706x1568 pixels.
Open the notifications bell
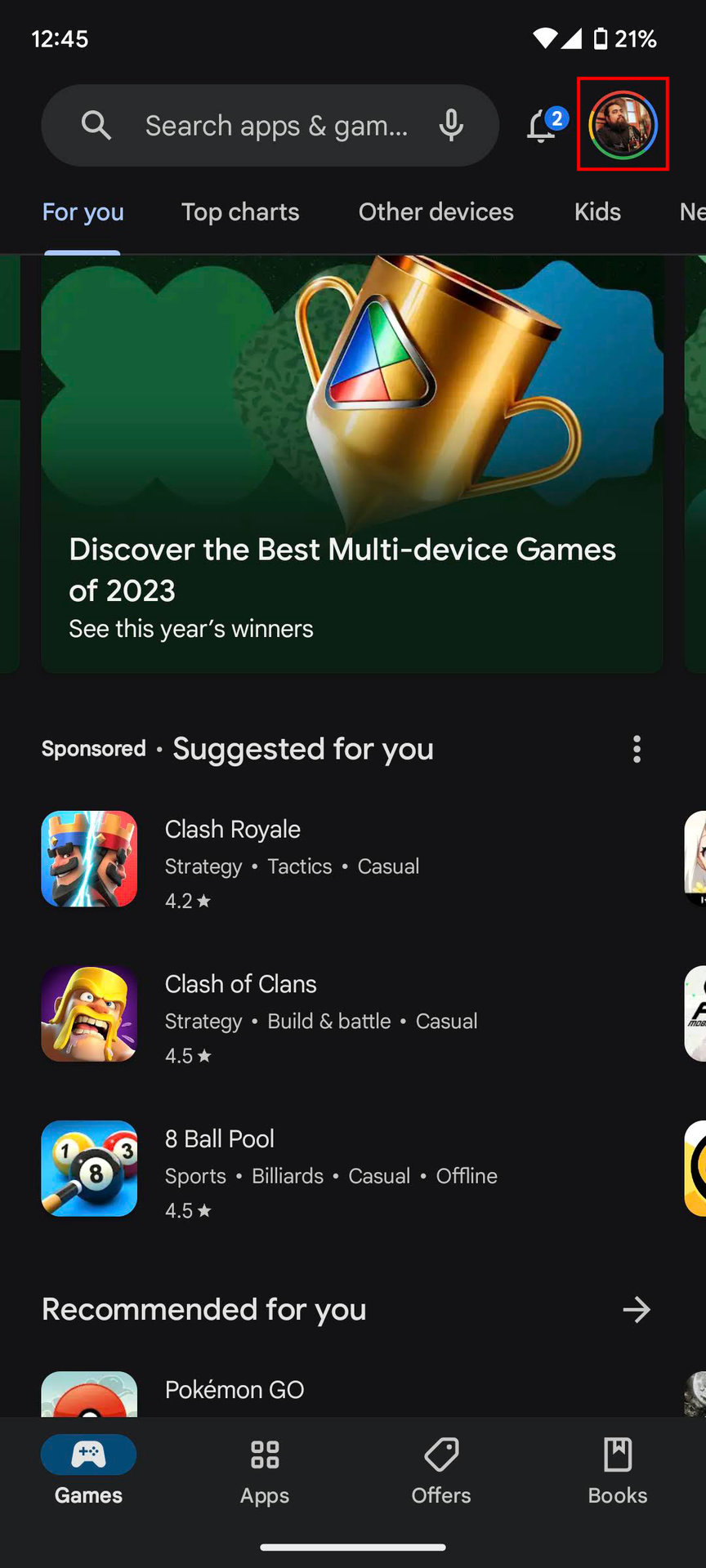543,126
